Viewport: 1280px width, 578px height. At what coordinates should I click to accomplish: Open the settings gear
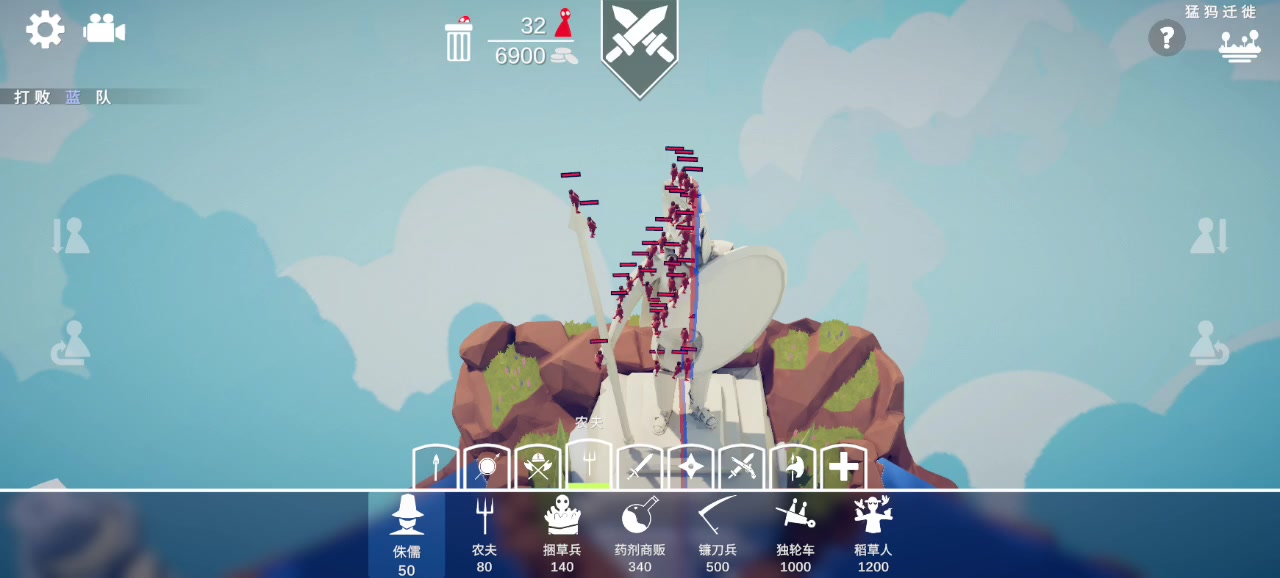tap(45, 30)
